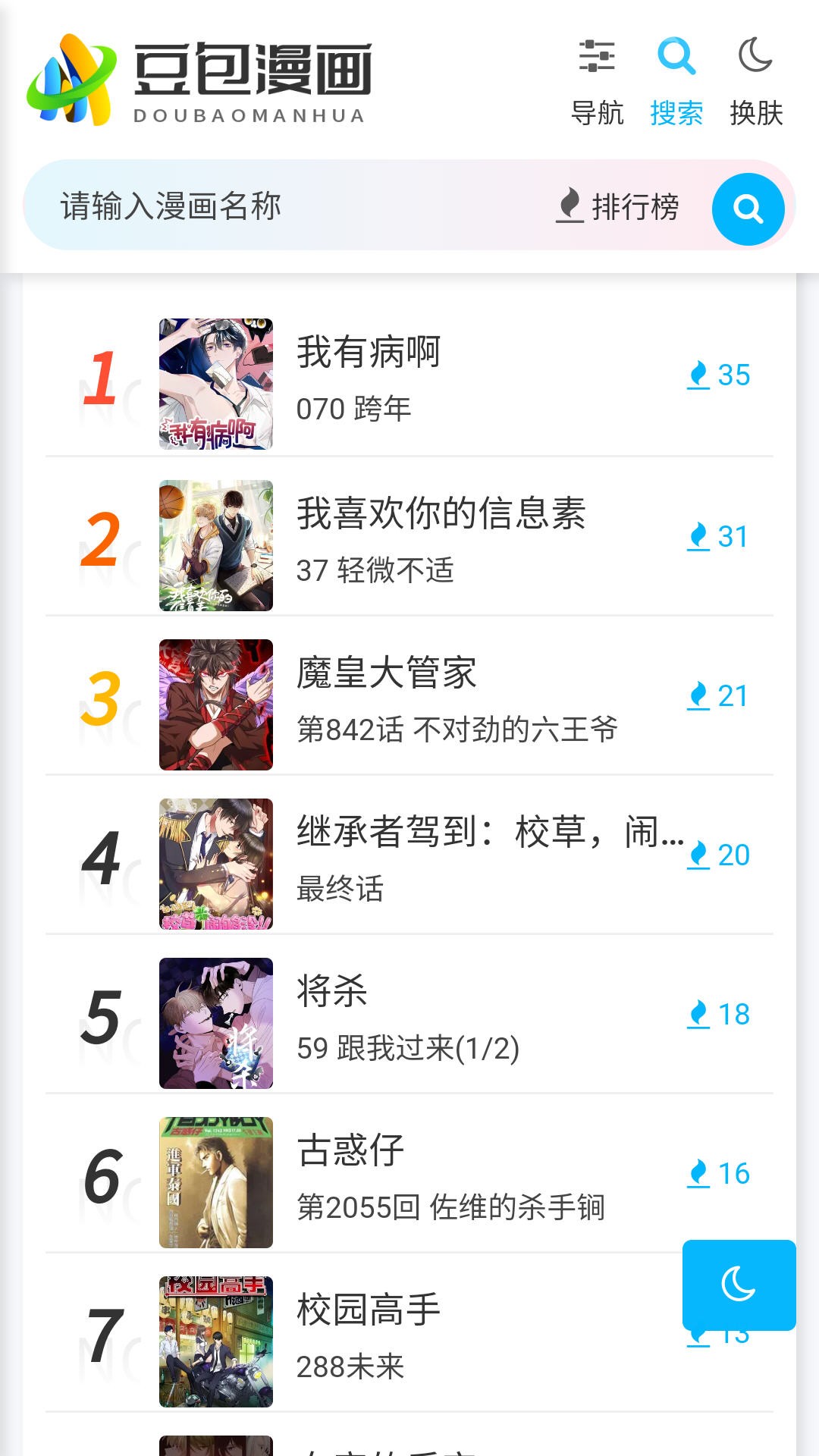The image size is (819, 1456).
Task: View the 古惑仔 manga entry
Action: 350,1150
